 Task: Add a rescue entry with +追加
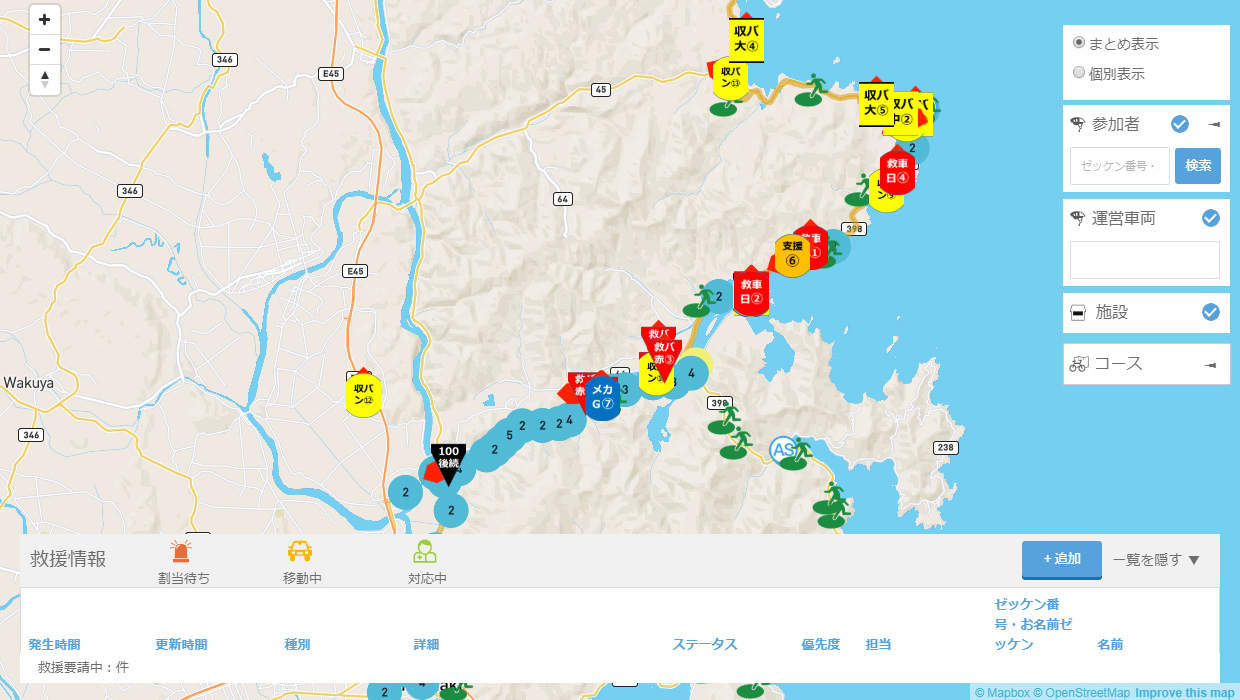[1061, 559]
